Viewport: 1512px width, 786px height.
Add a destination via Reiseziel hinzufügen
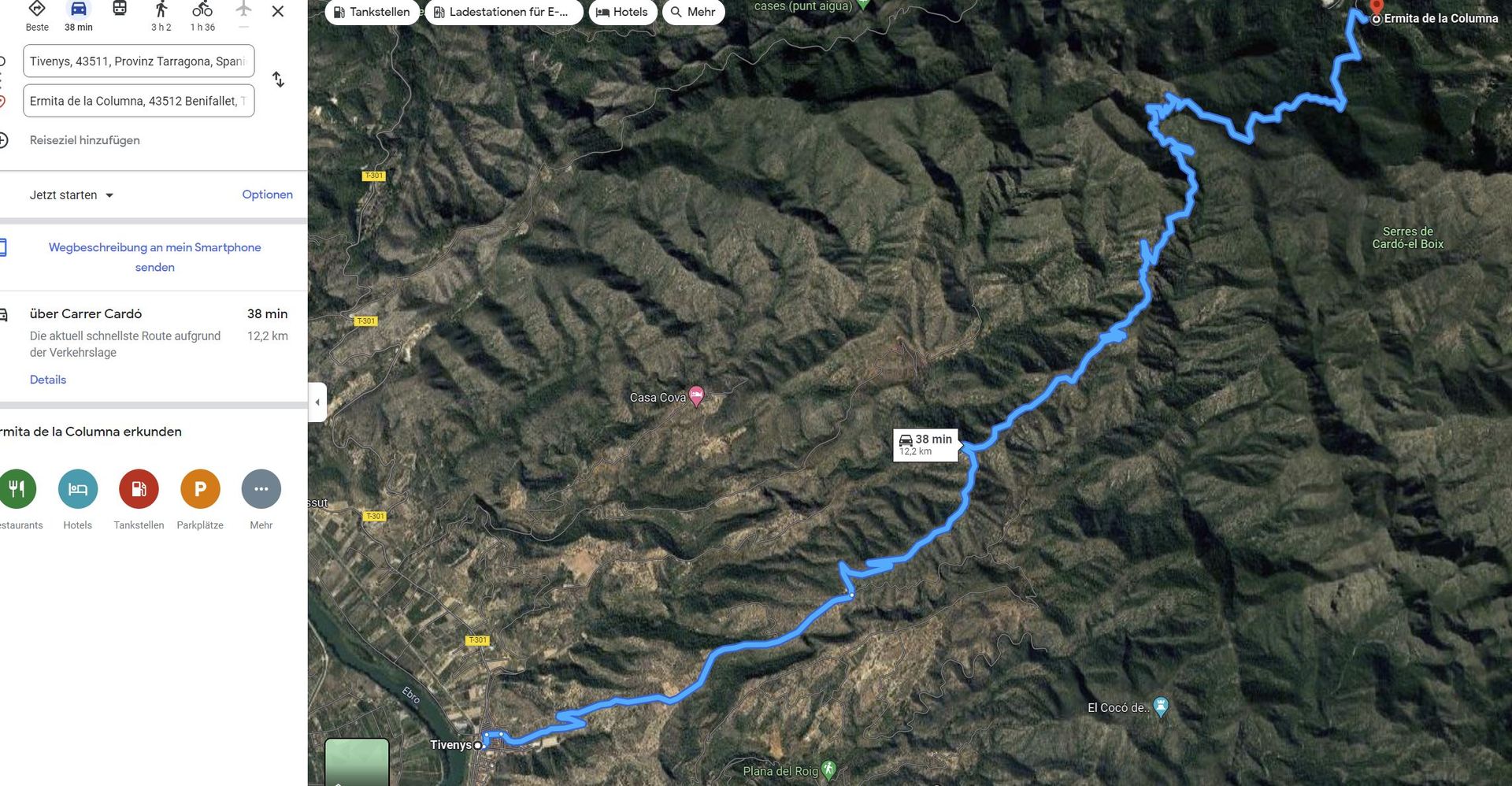85,140
